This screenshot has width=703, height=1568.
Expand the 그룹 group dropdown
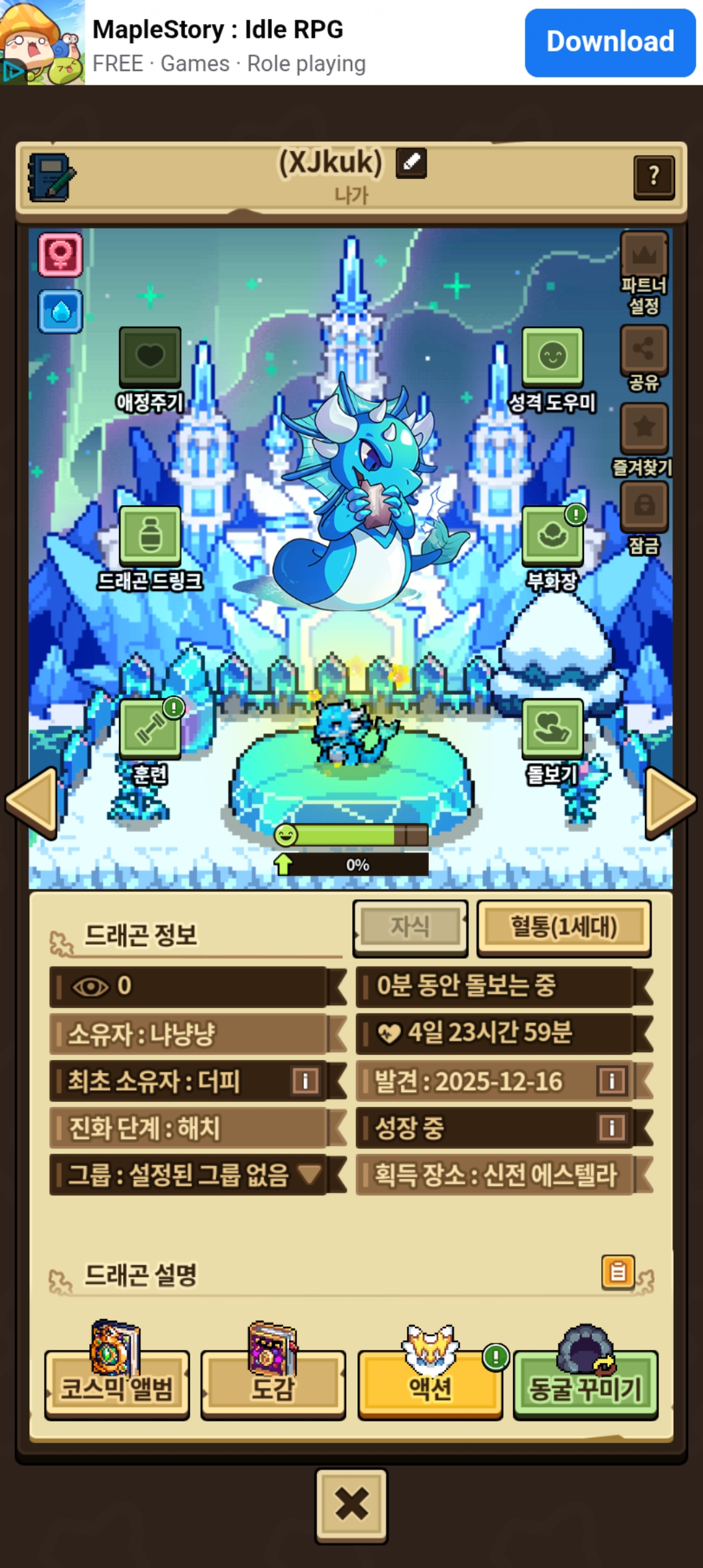[x=188, y=1175]
